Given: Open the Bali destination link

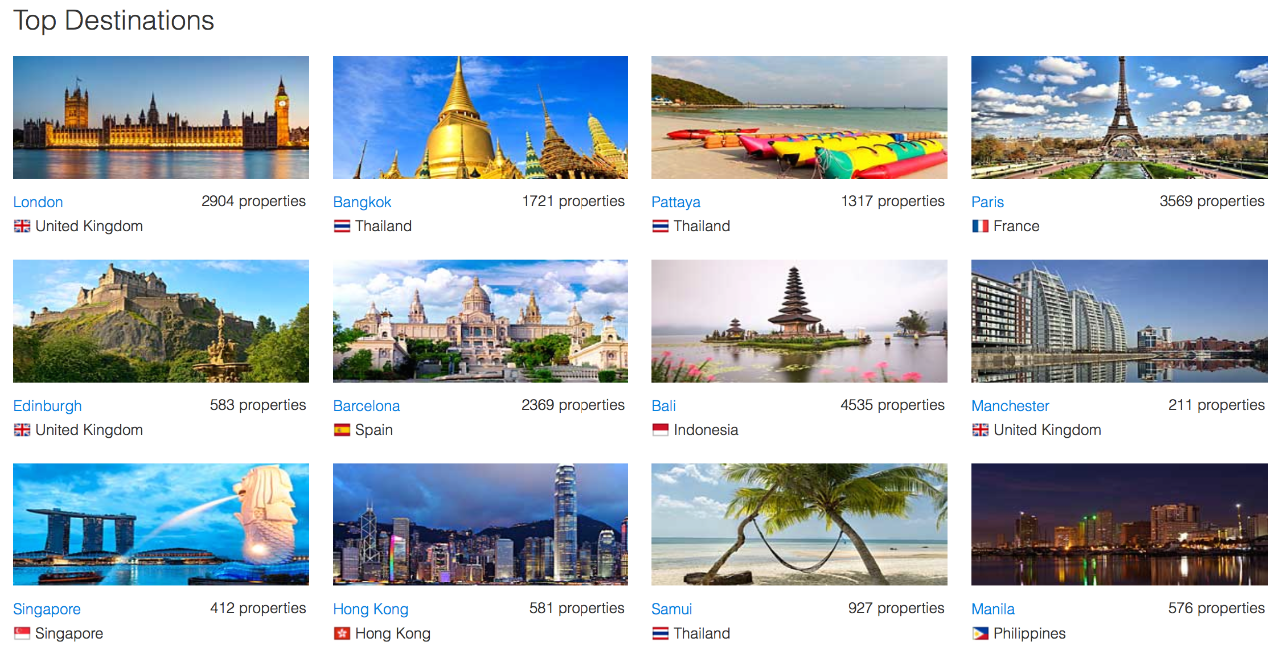Looking at the screenshot, I should [x=664, y=406].
